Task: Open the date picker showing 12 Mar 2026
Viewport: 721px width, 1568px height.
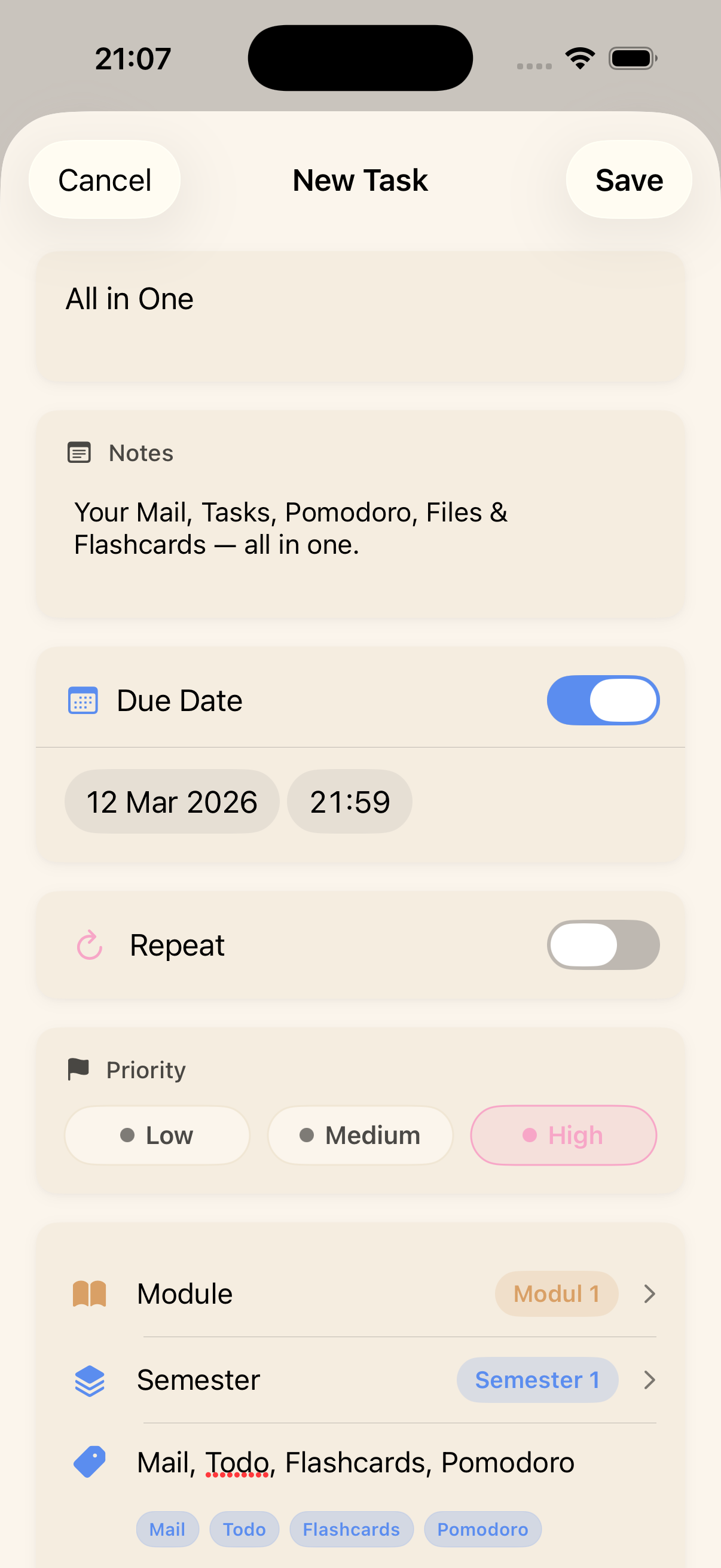Action: (172, 801)
